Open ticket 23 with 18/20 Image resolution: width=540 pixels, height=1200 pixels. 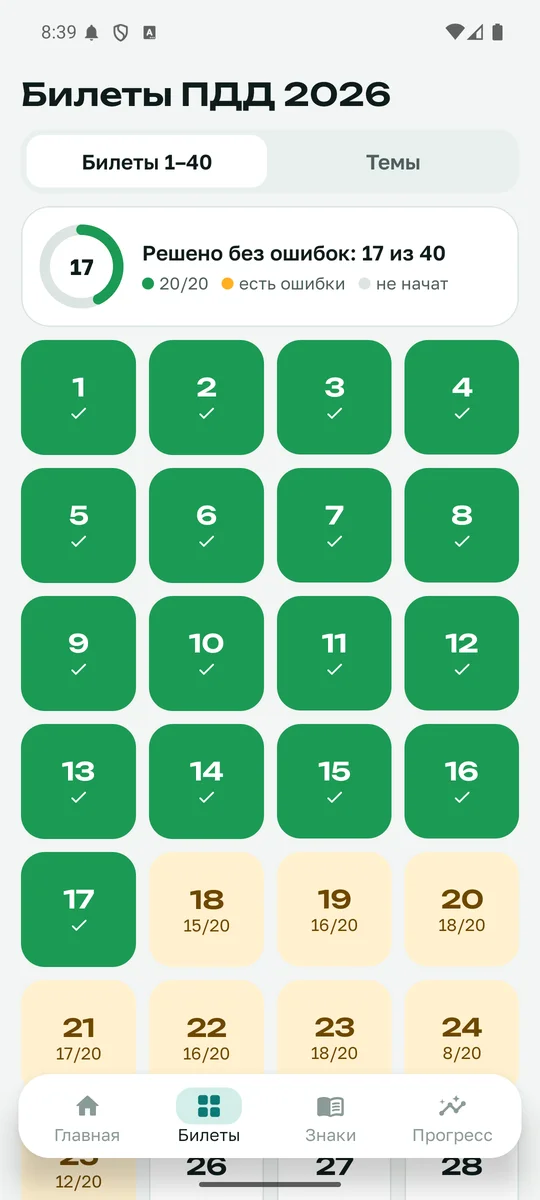pyautogui.click(x=334, y=1030)
